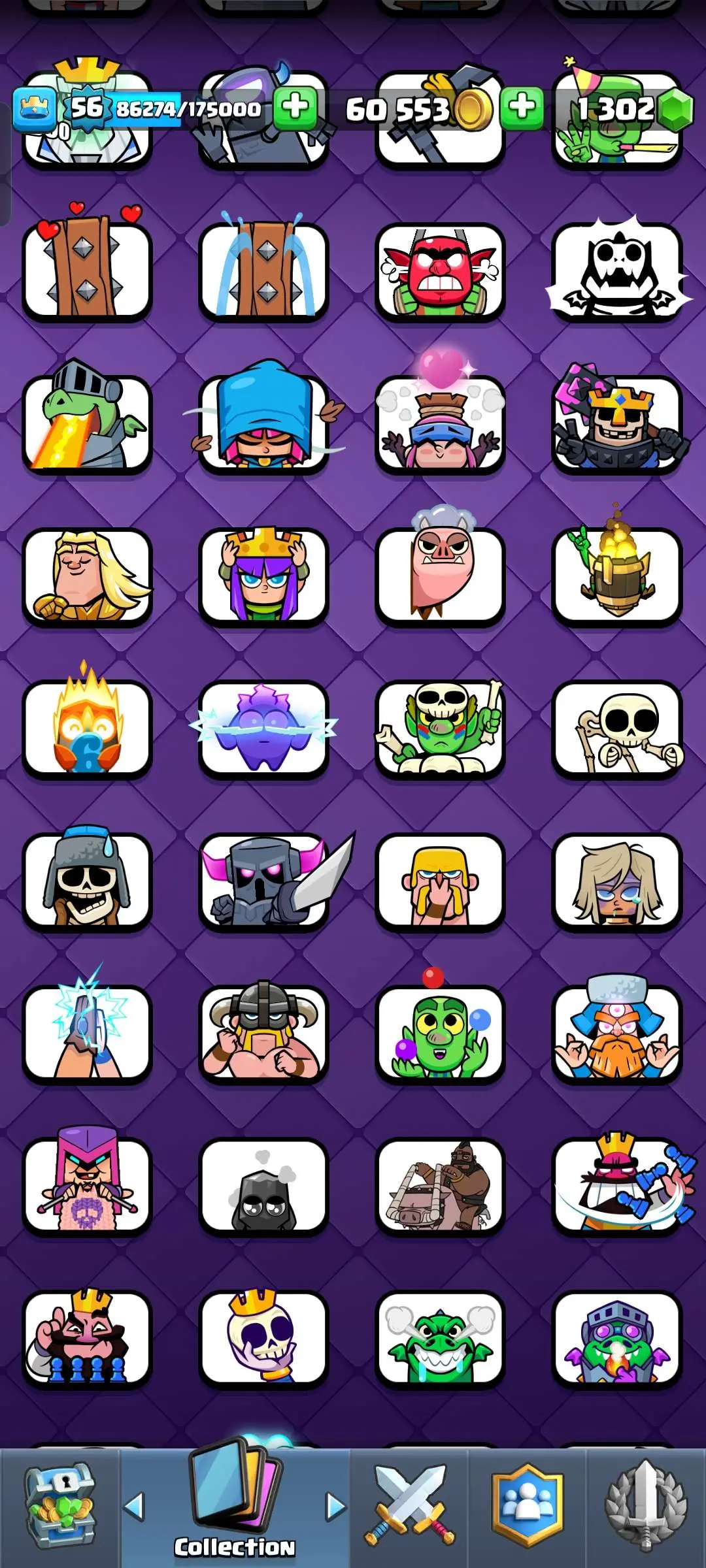Image resolution: width=706 pixels, height=1568 pixels.
Task: Pick the hog rider on hog emote
Action: click(x=440, y=1185)
